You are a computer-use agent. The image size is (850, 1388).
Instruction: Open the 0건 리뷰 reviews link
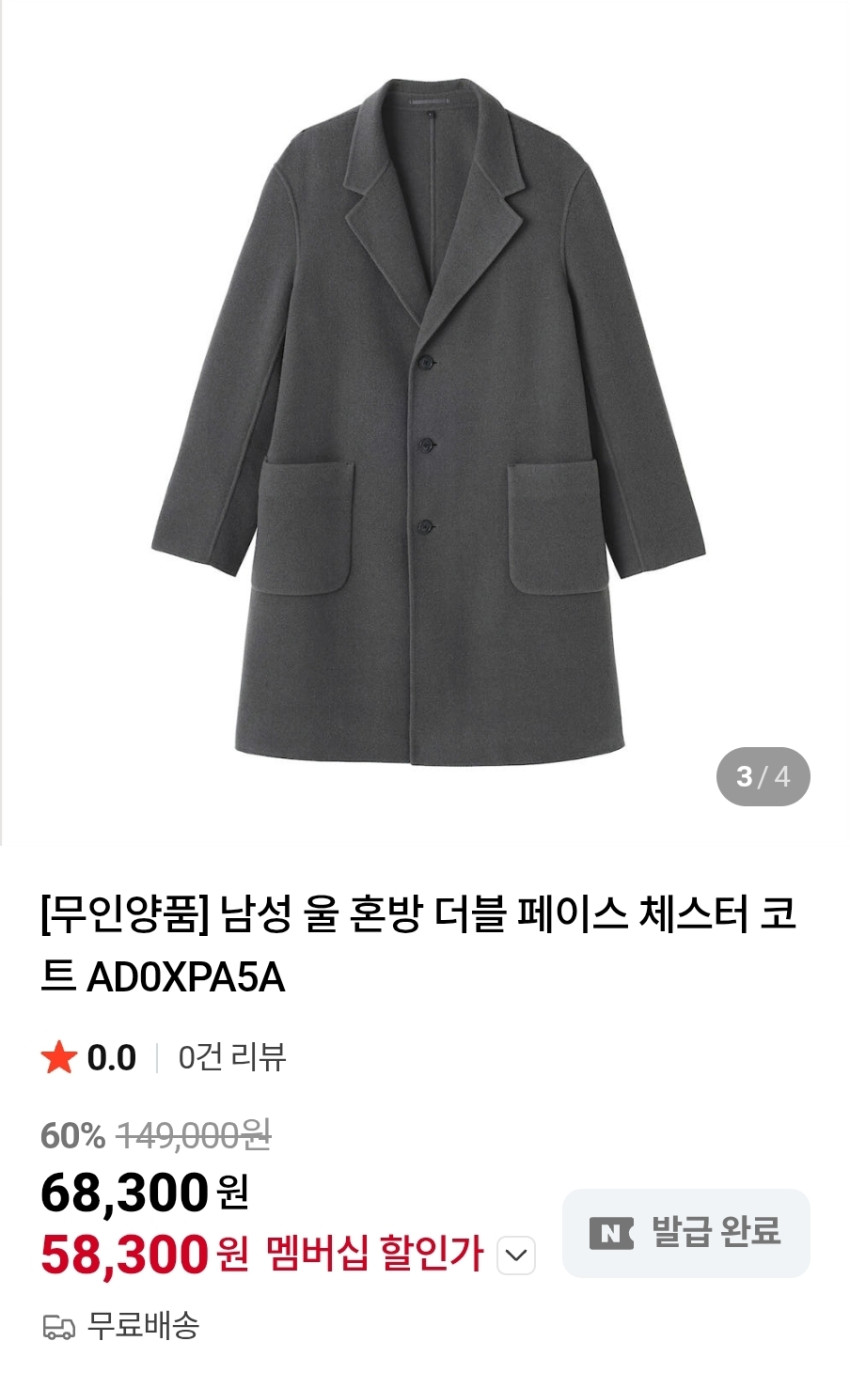[232, 1057]
